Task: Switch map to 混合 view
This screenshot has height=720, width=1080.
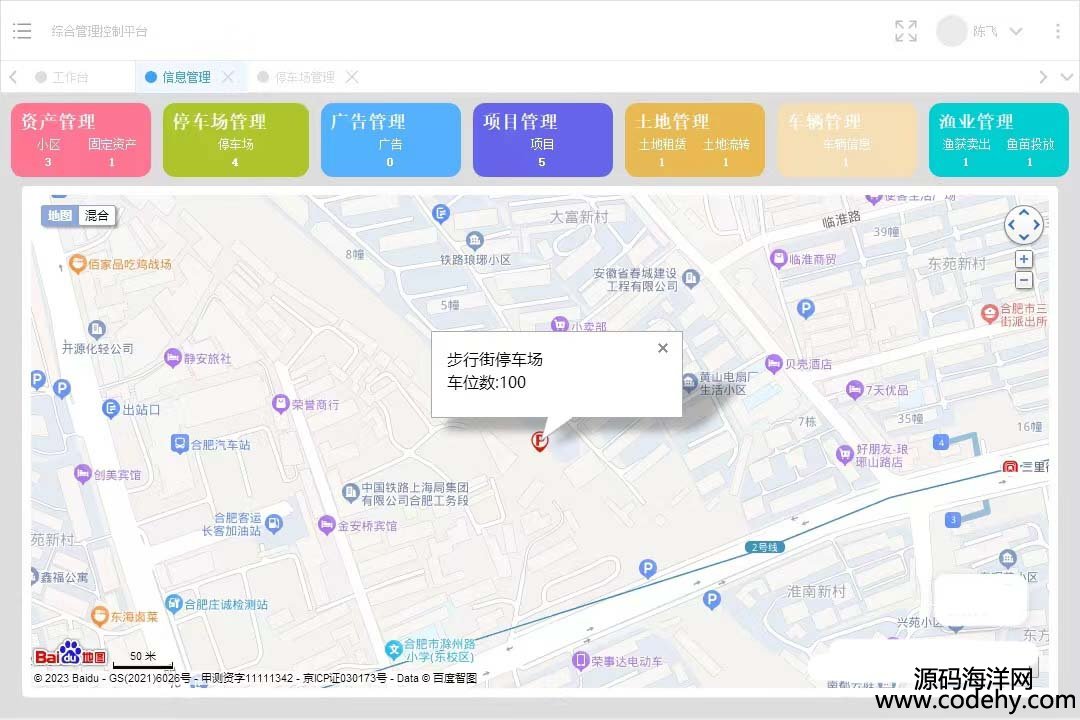Action: pos(97,215)
